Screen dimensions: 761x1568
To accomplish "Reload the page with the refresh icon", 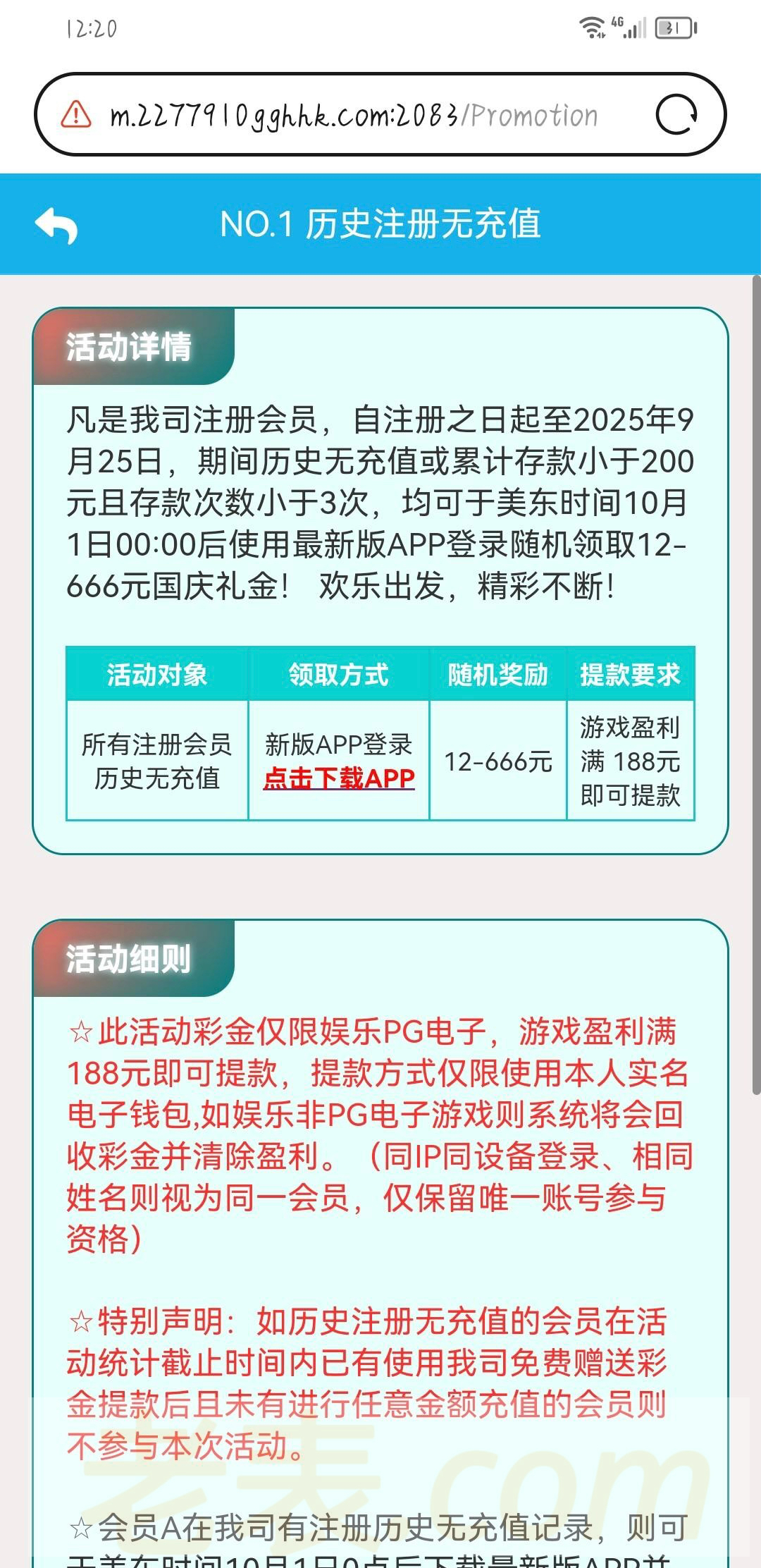I will click(x=676, y=115).
